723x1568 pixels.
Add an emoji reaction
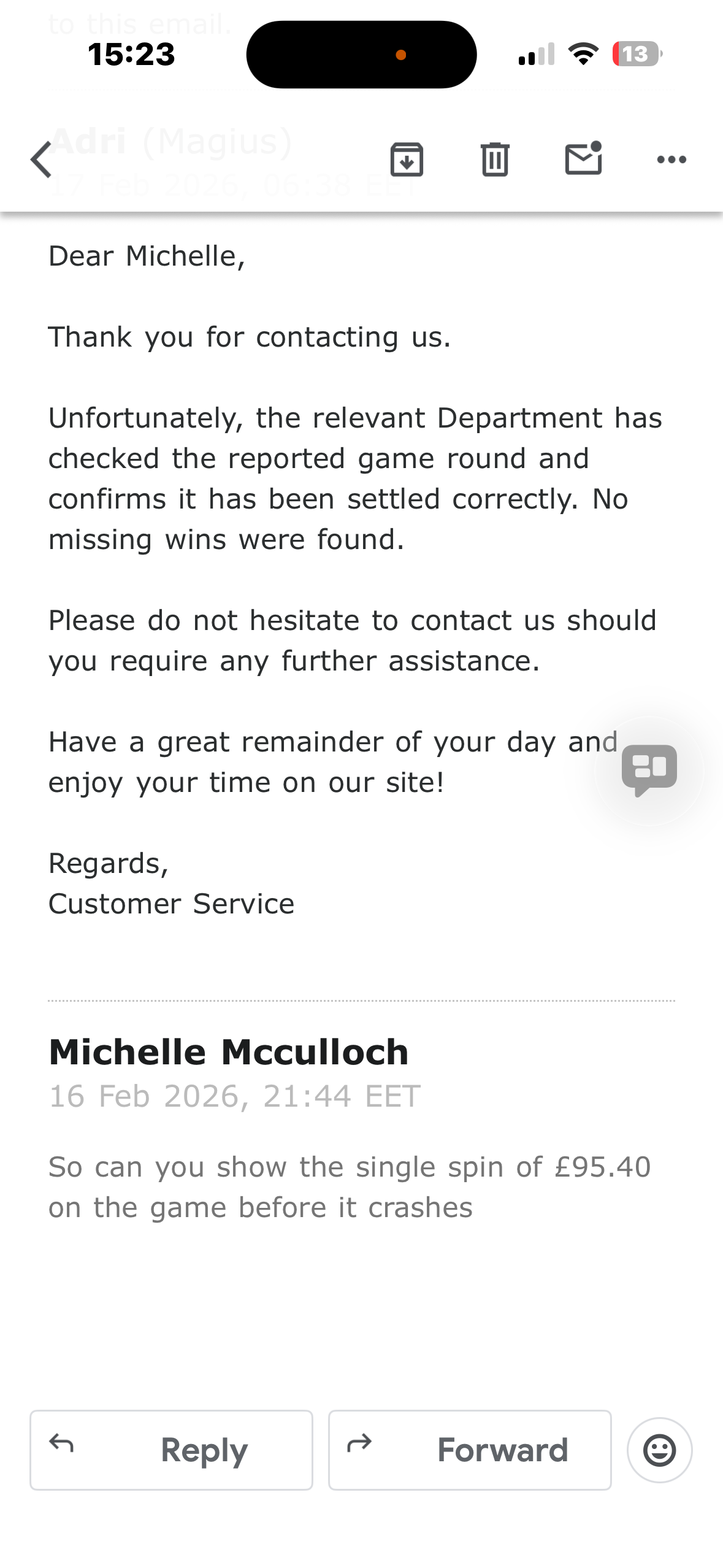coord(659,1450)
